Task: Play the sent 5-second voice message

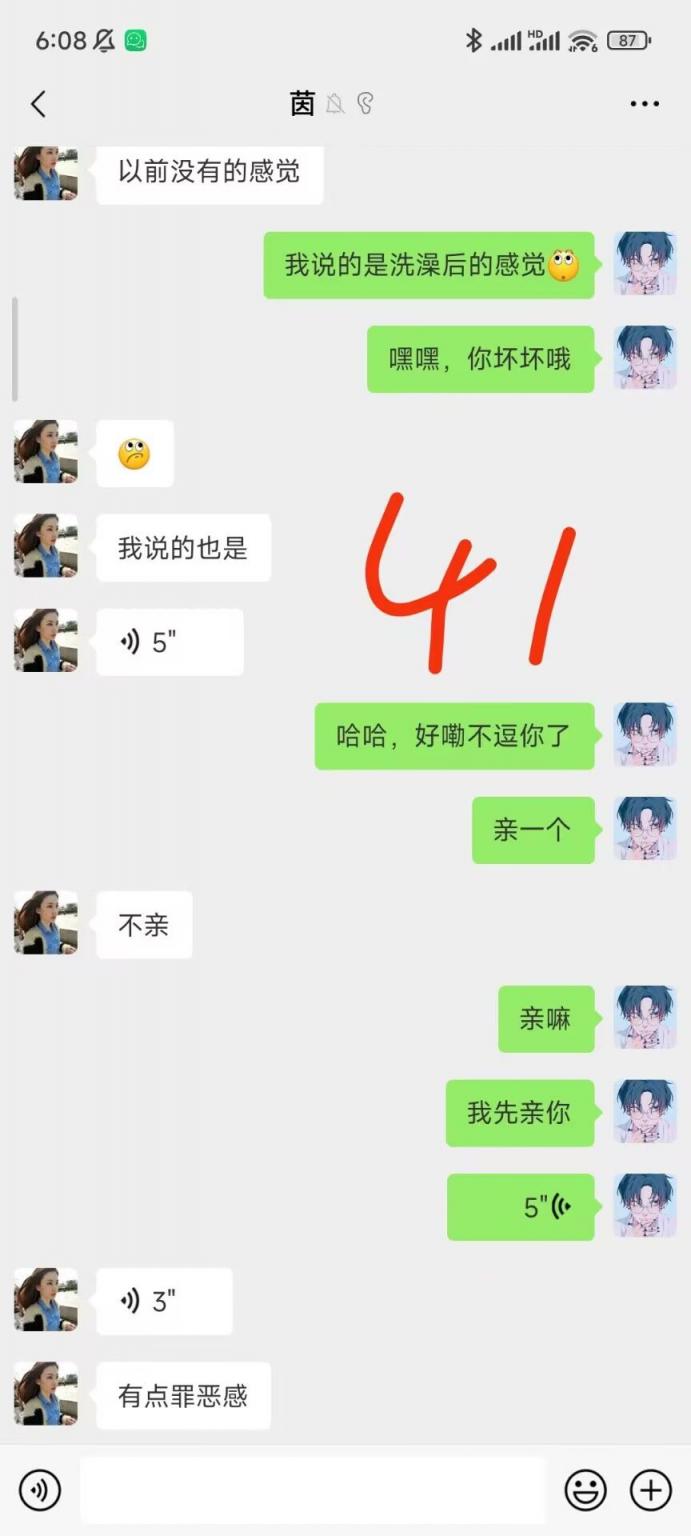Action: (x=520, y=1207)
